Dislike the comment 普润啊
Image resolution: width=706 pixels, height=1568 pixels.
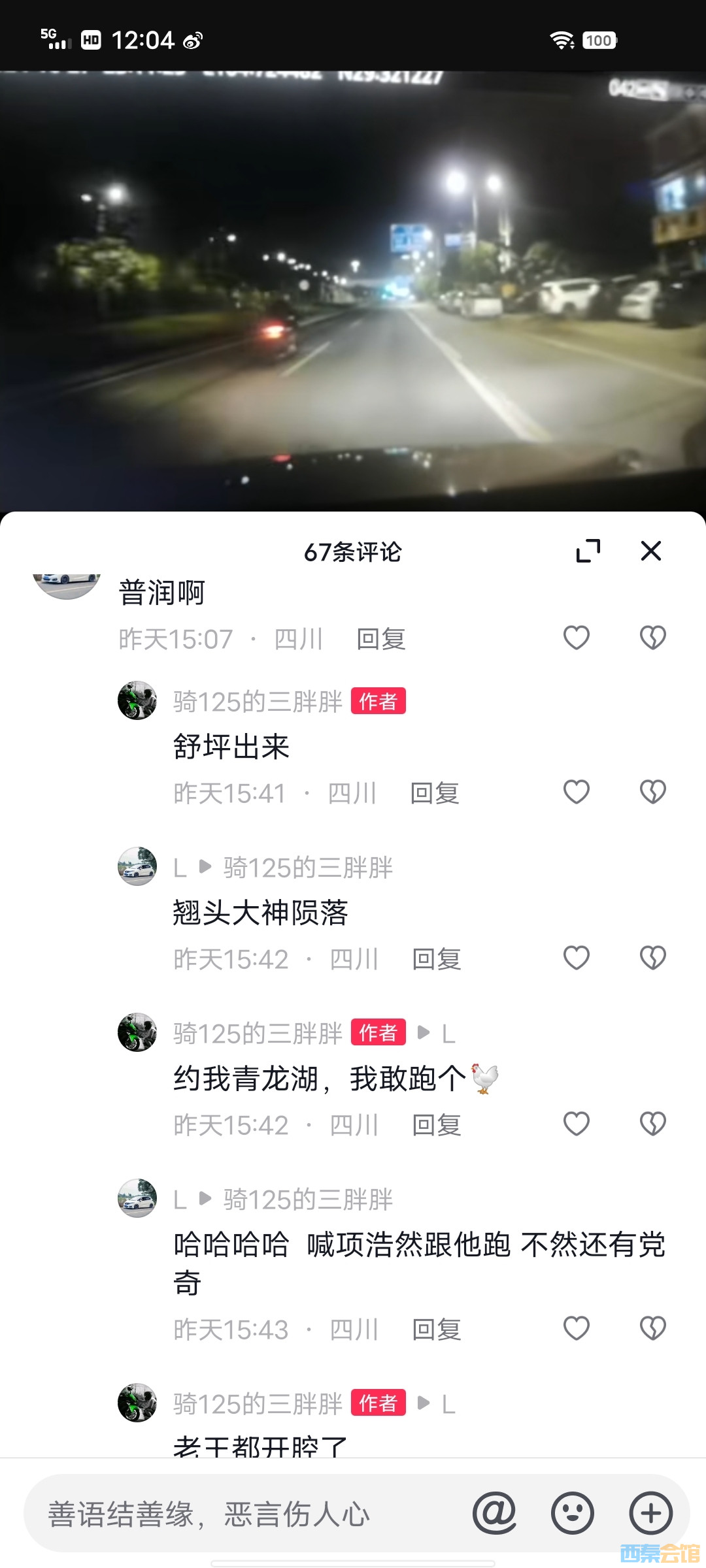[652, 638]
